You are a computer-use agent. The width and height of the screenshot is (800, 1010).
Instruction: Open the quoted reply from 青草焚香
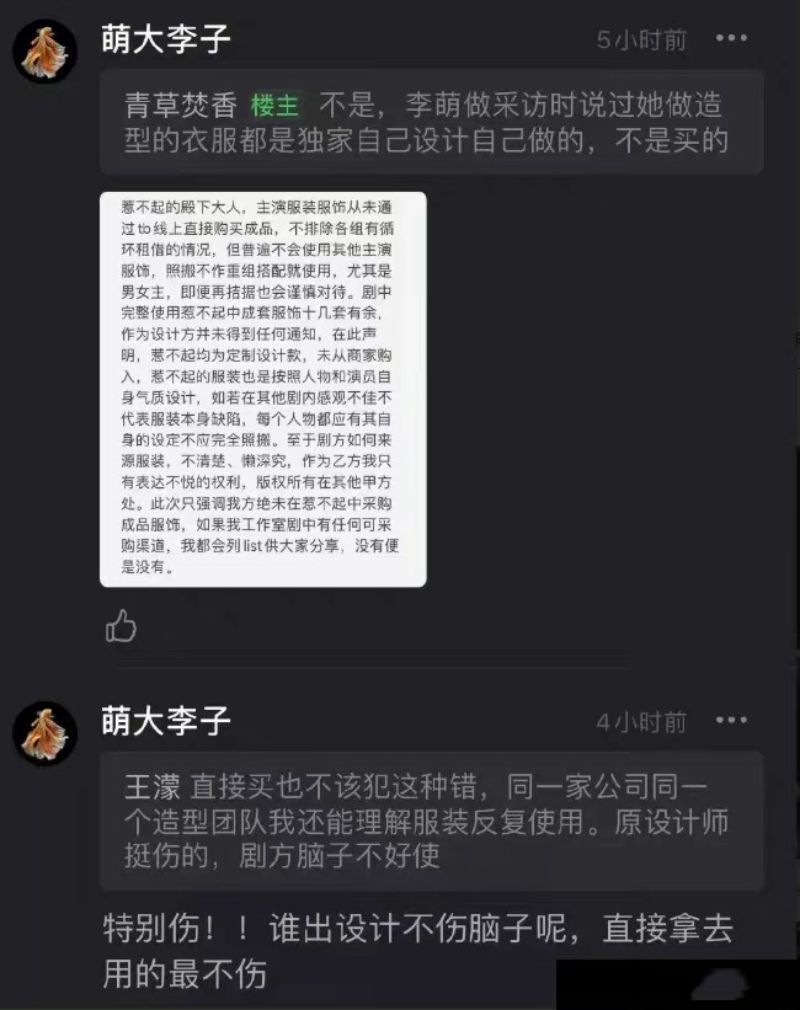click(431, 122)
